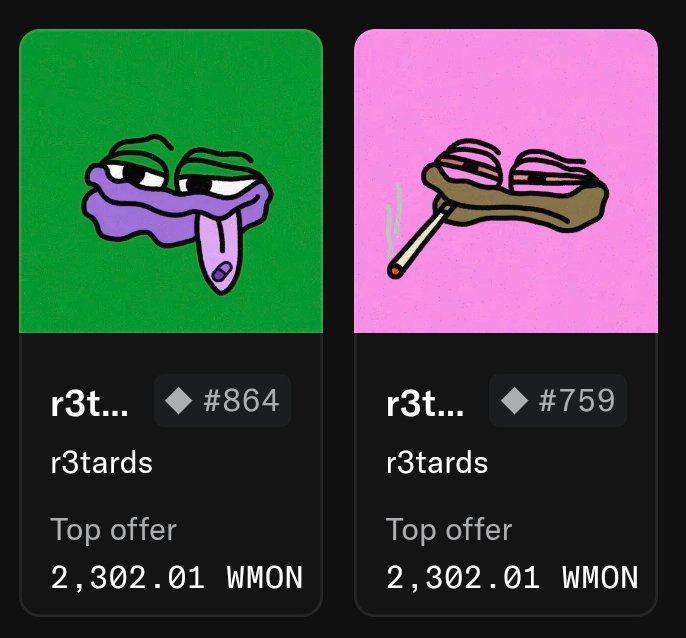Open r3tards collection link under #759

pyautogui.click(x=437, y=462)
